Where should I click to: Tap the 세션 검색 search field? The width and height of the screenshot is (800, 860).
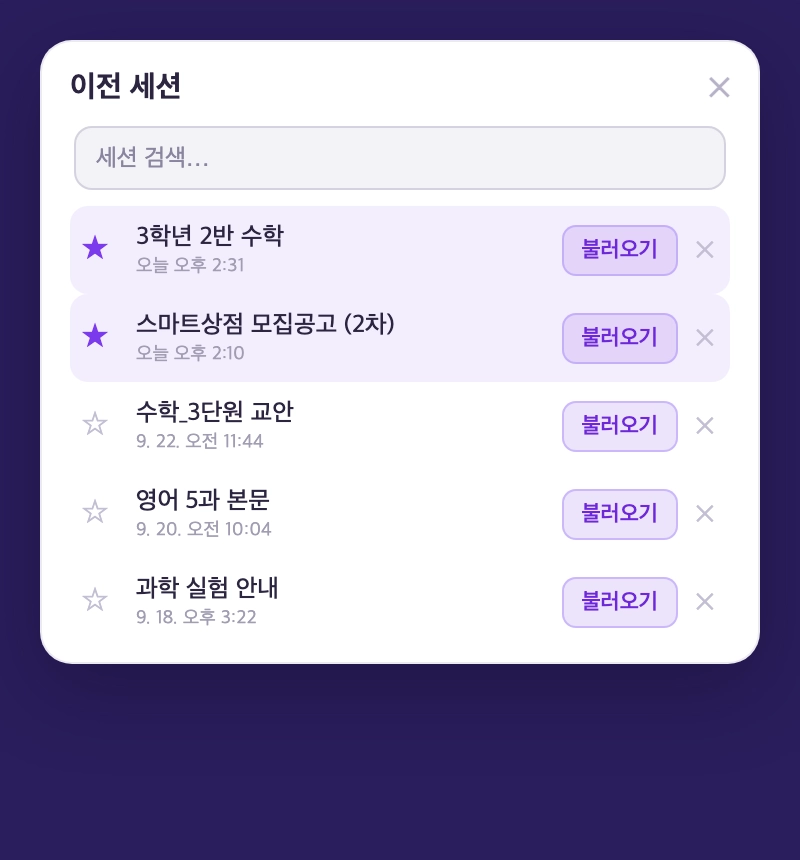[x=400, y=158]
